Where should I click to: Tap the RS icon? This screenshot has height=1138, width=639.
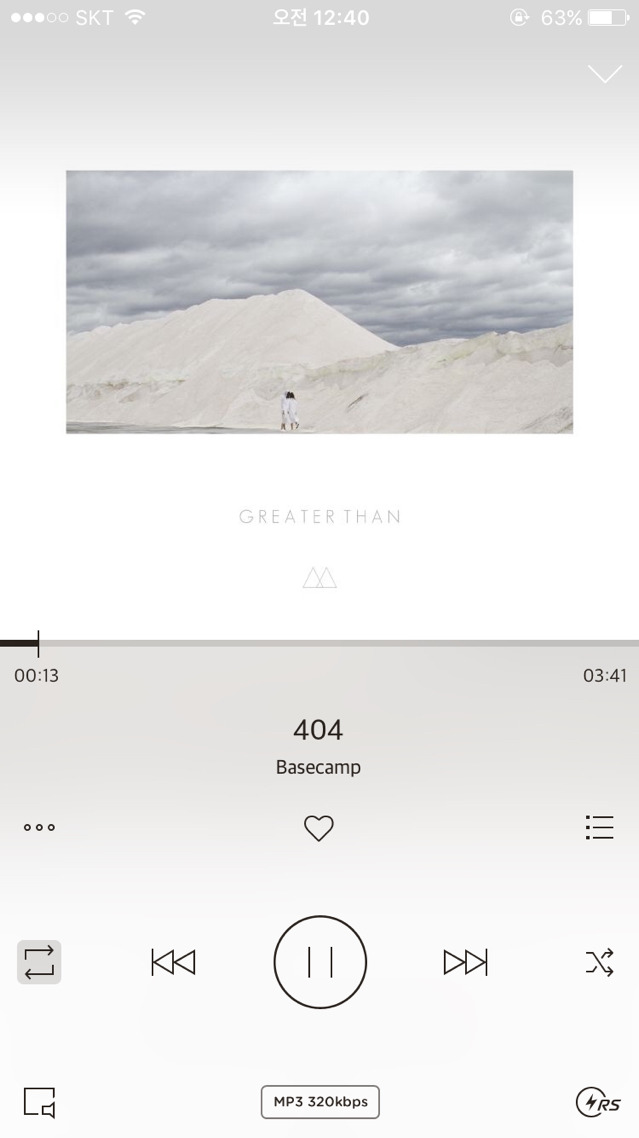pyautogui.click(x=598, y=1102)
